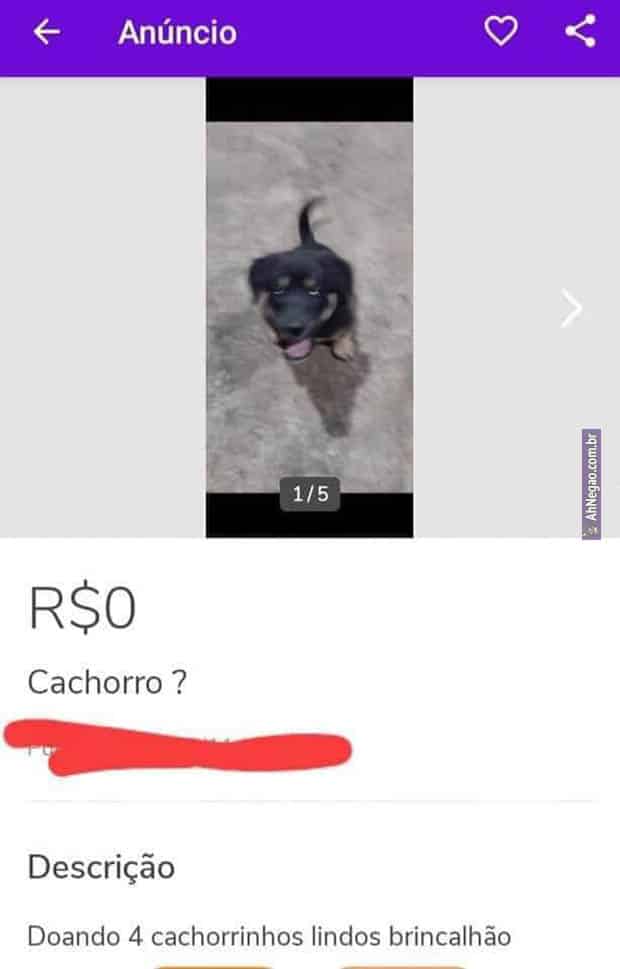Go back from the Anúncio page
The width and height of the screenshot is (620, 969).
pyautogui.click(x=47, y=32)
